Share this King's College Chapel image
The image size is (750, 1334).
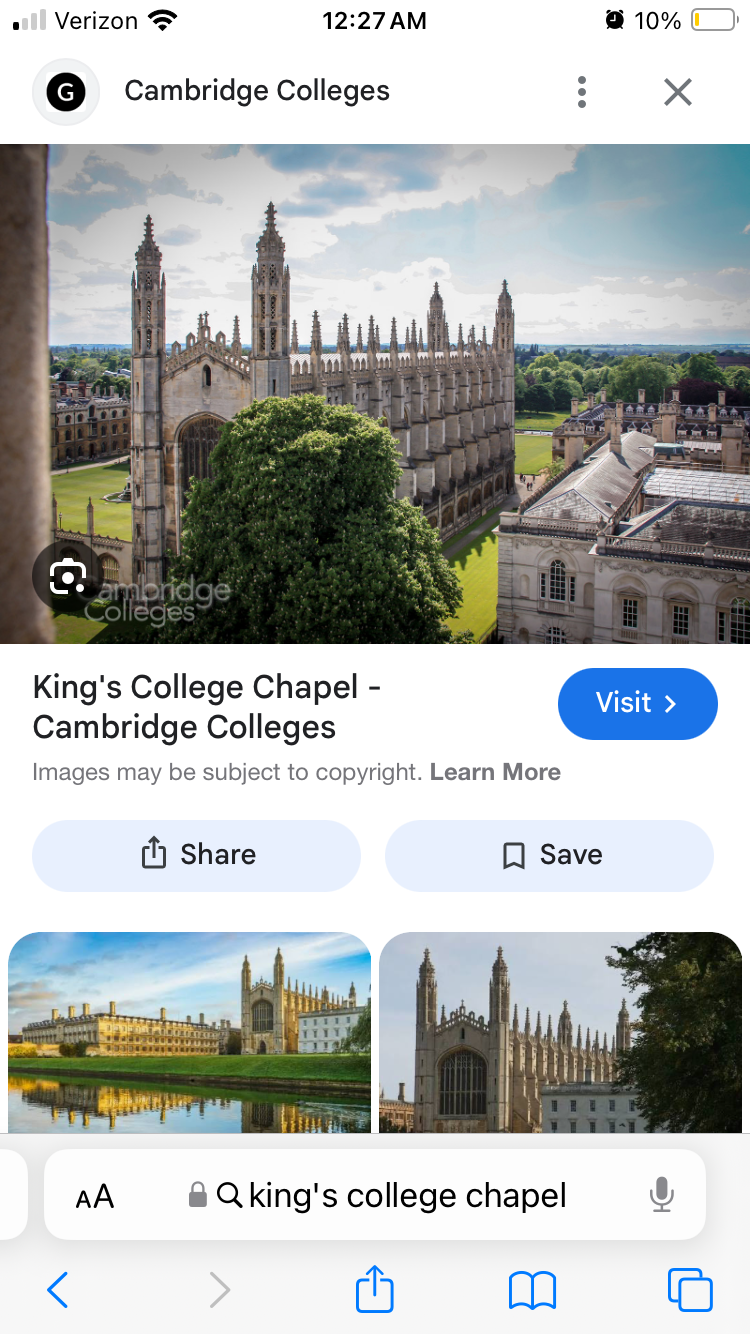(196, 855)
